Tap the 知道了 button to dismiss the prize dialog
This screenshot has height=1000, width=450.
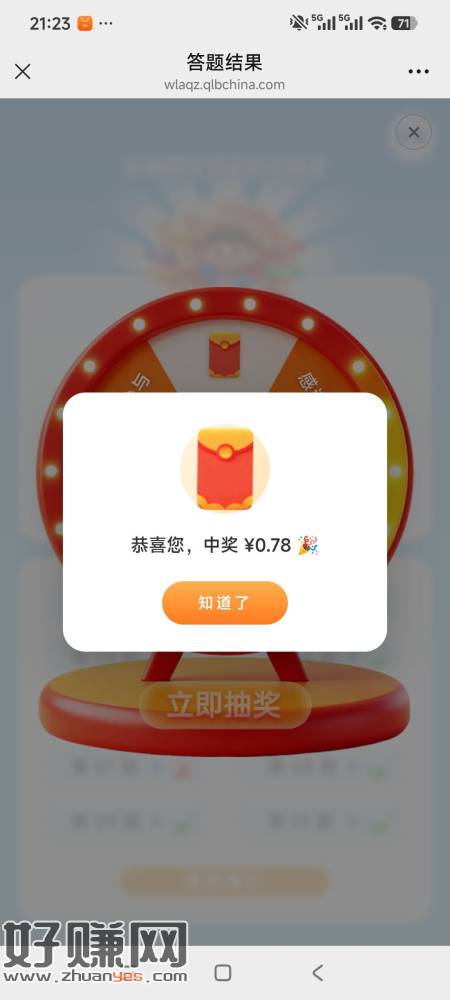click(224, 603)
